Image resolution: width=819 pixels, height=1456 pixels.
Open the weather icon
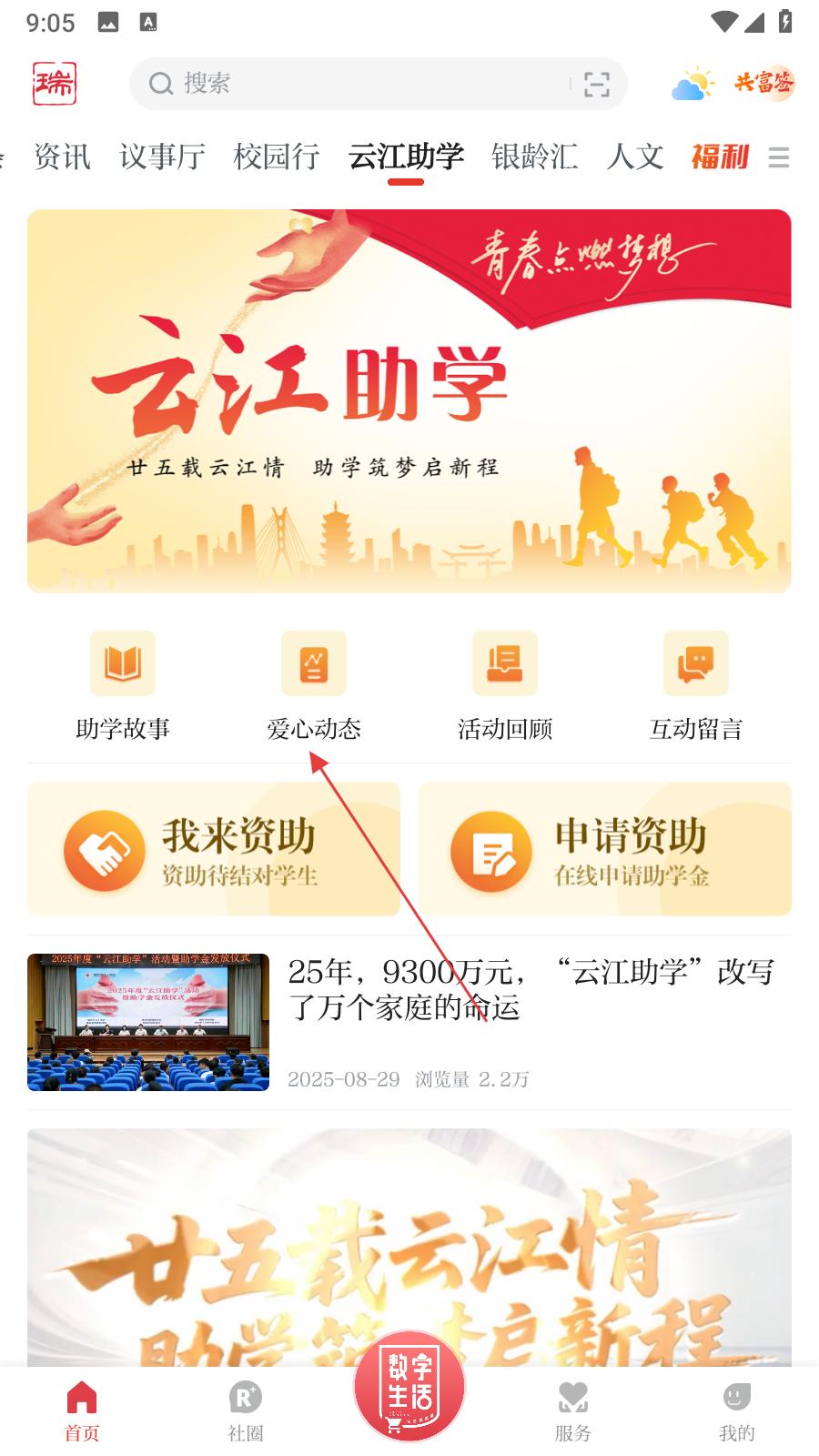point(692,85)
